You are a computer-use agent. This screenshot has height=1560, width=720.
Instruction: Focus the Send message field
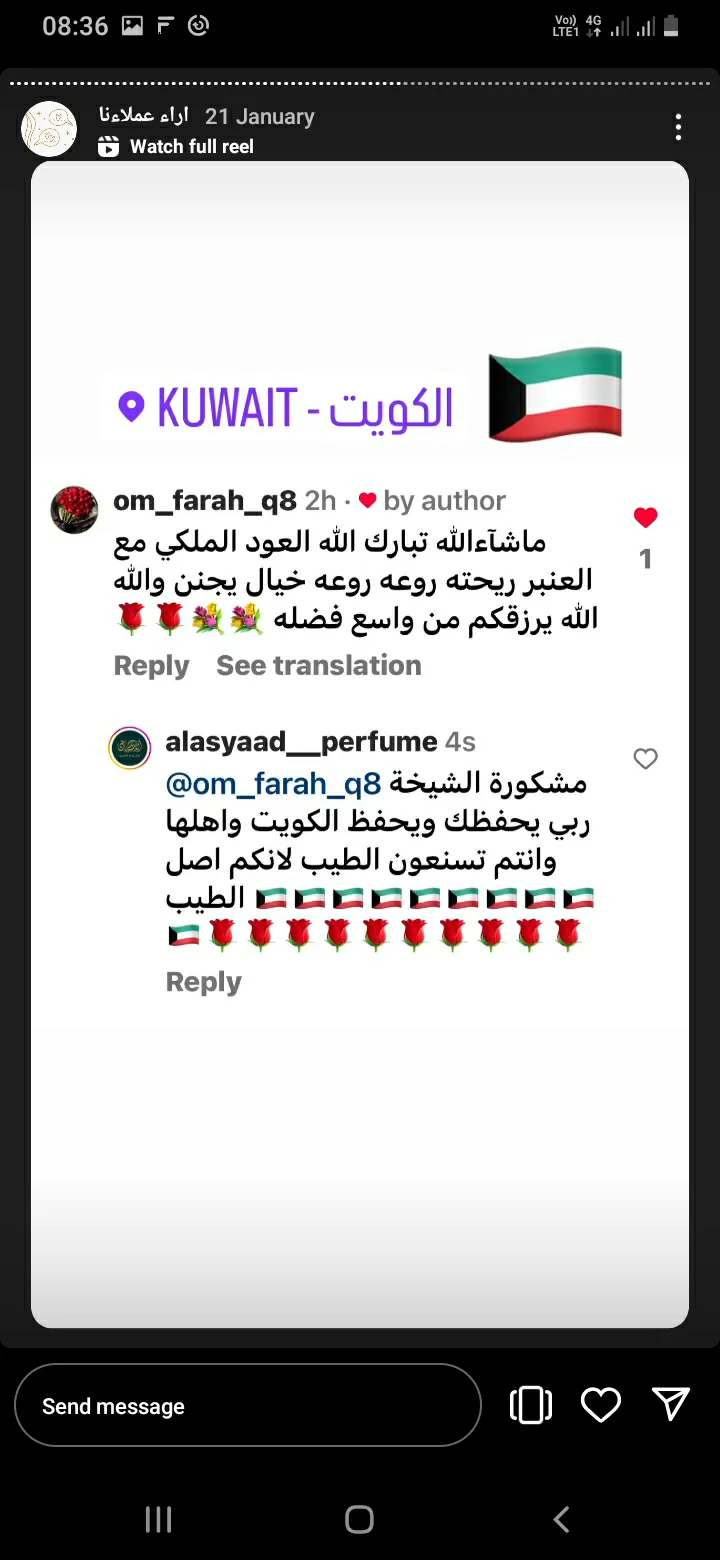pos(247,1405)
